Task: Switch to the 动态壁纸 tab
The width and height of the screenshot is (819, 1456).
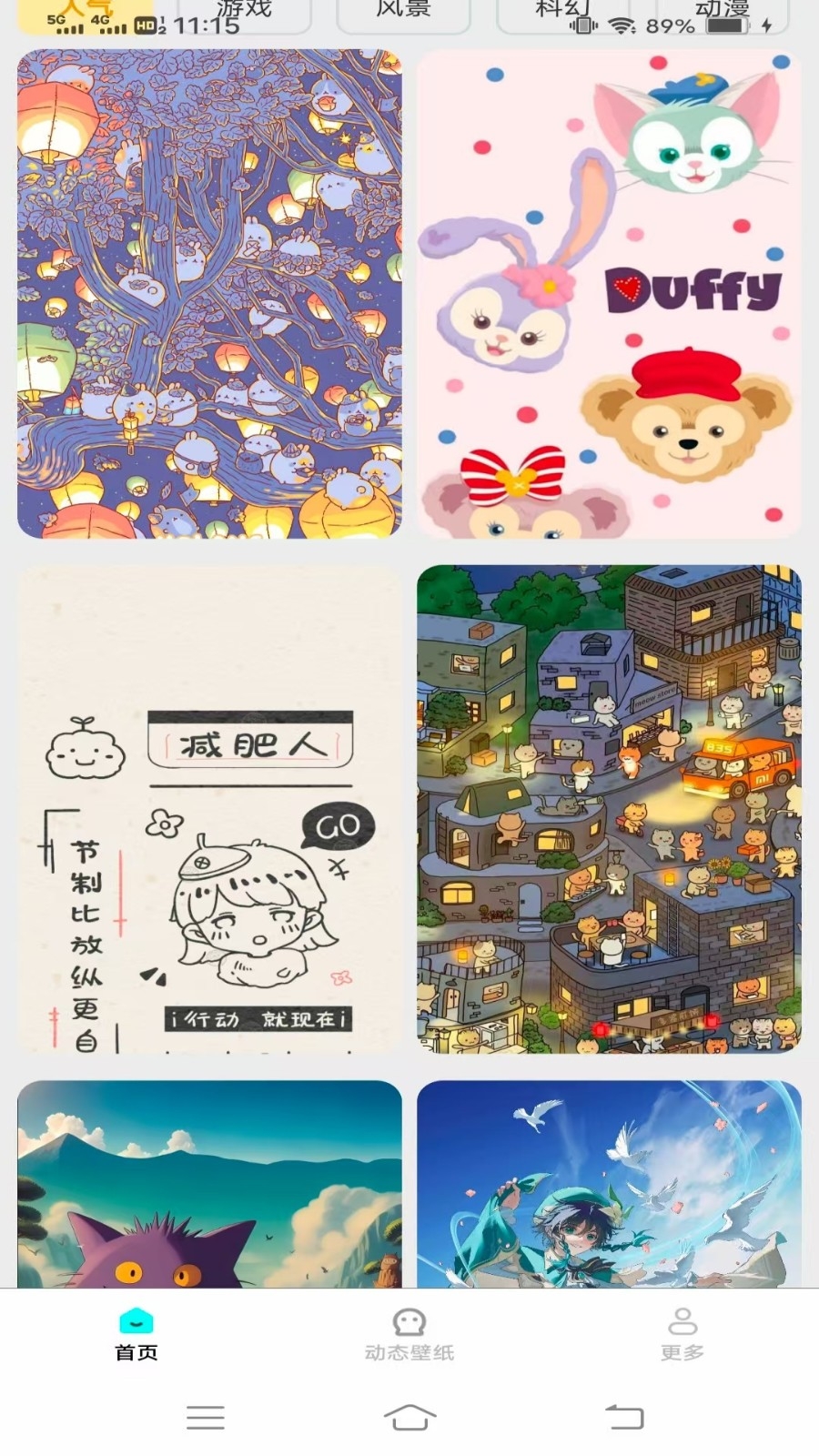Action: click(x=409, y=1335)
